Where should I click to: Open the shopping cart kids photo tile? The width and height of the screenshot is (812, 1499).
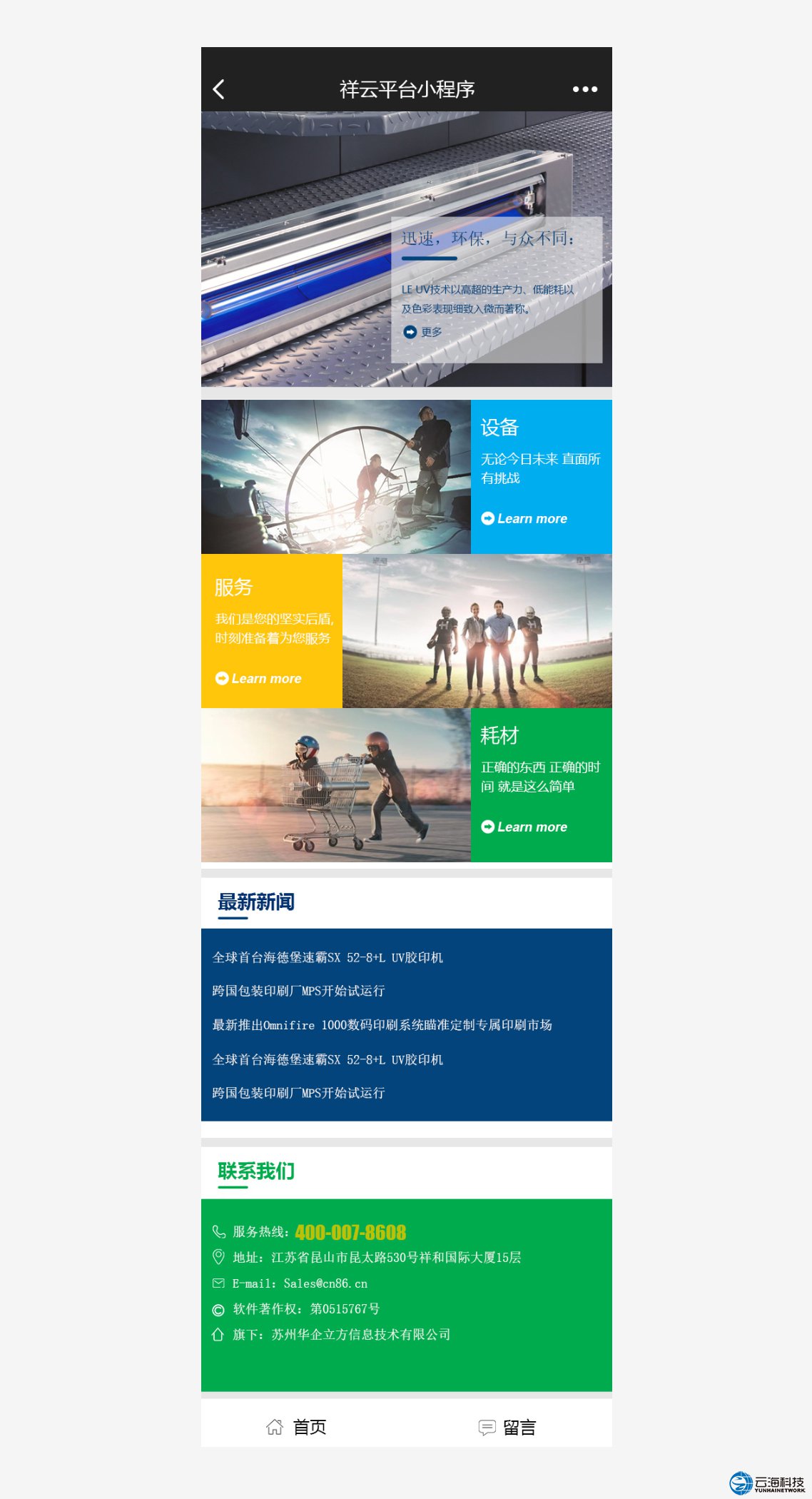tap(335, 785)
